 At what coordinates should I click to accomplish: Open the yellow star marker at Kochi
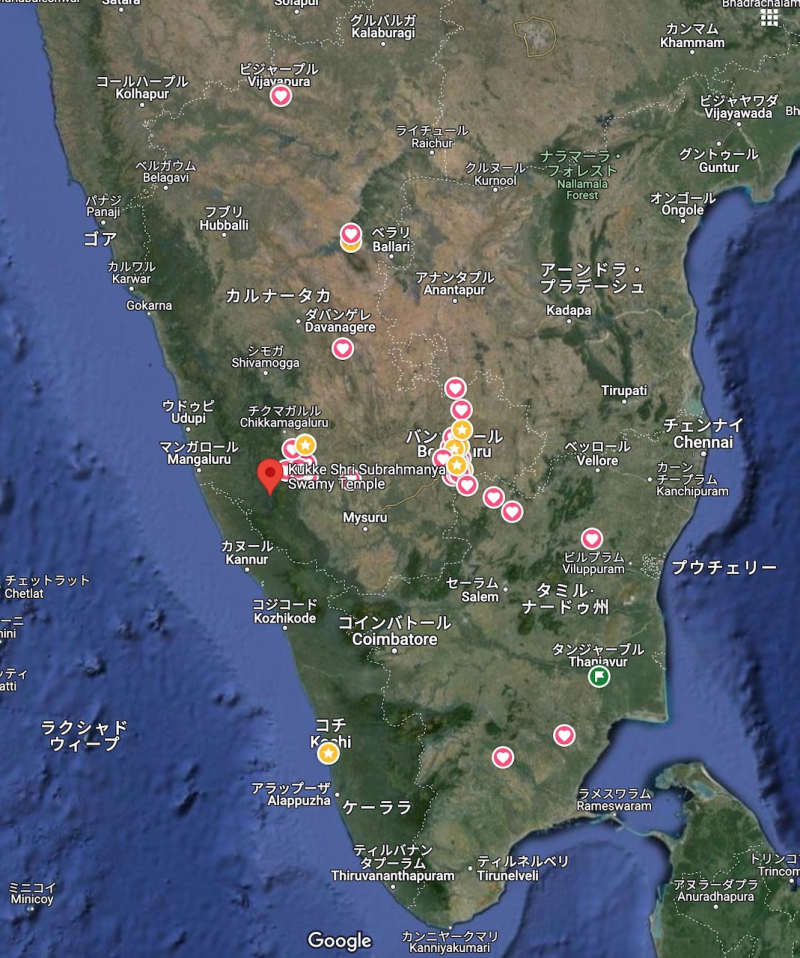pos(327,753)
